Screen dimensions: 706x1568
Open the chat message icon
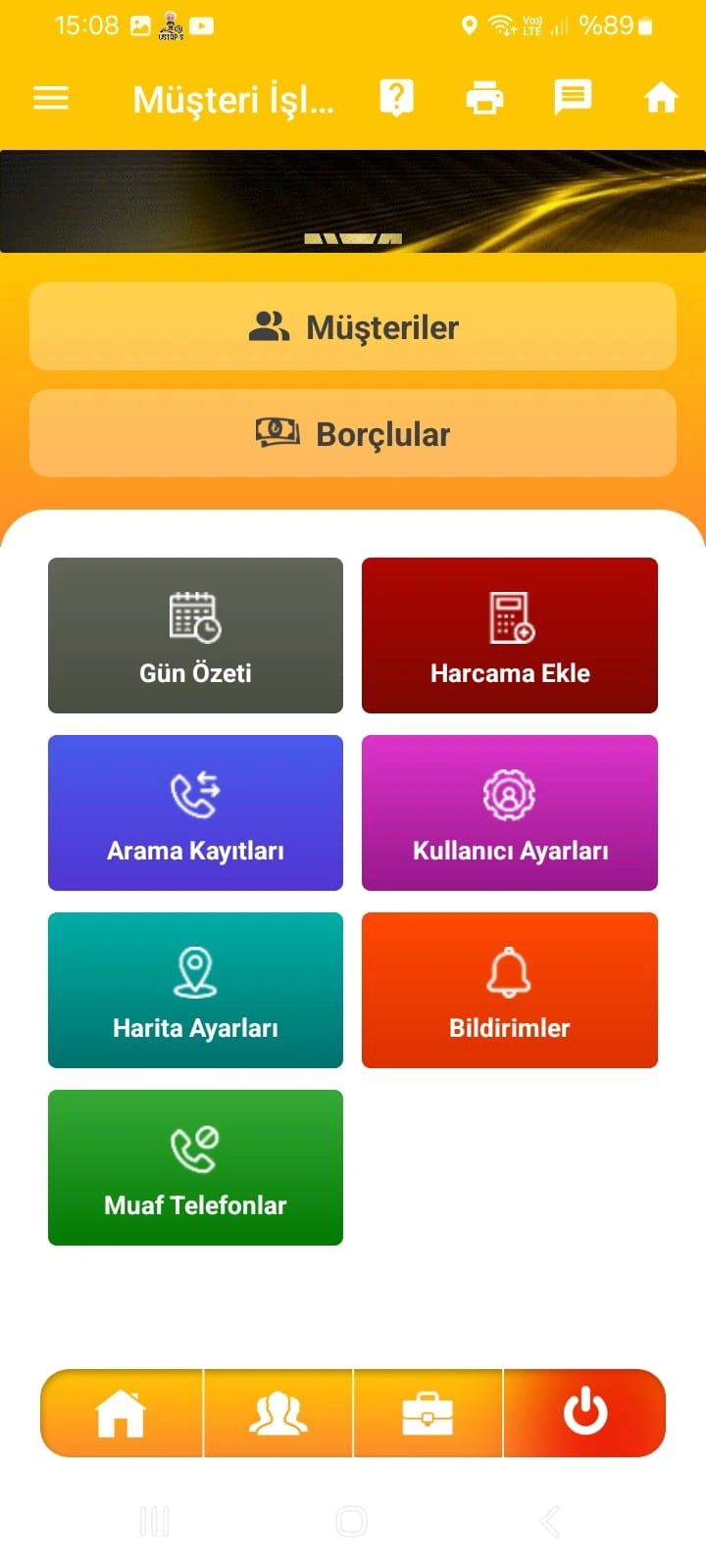(x=573, y=98)
